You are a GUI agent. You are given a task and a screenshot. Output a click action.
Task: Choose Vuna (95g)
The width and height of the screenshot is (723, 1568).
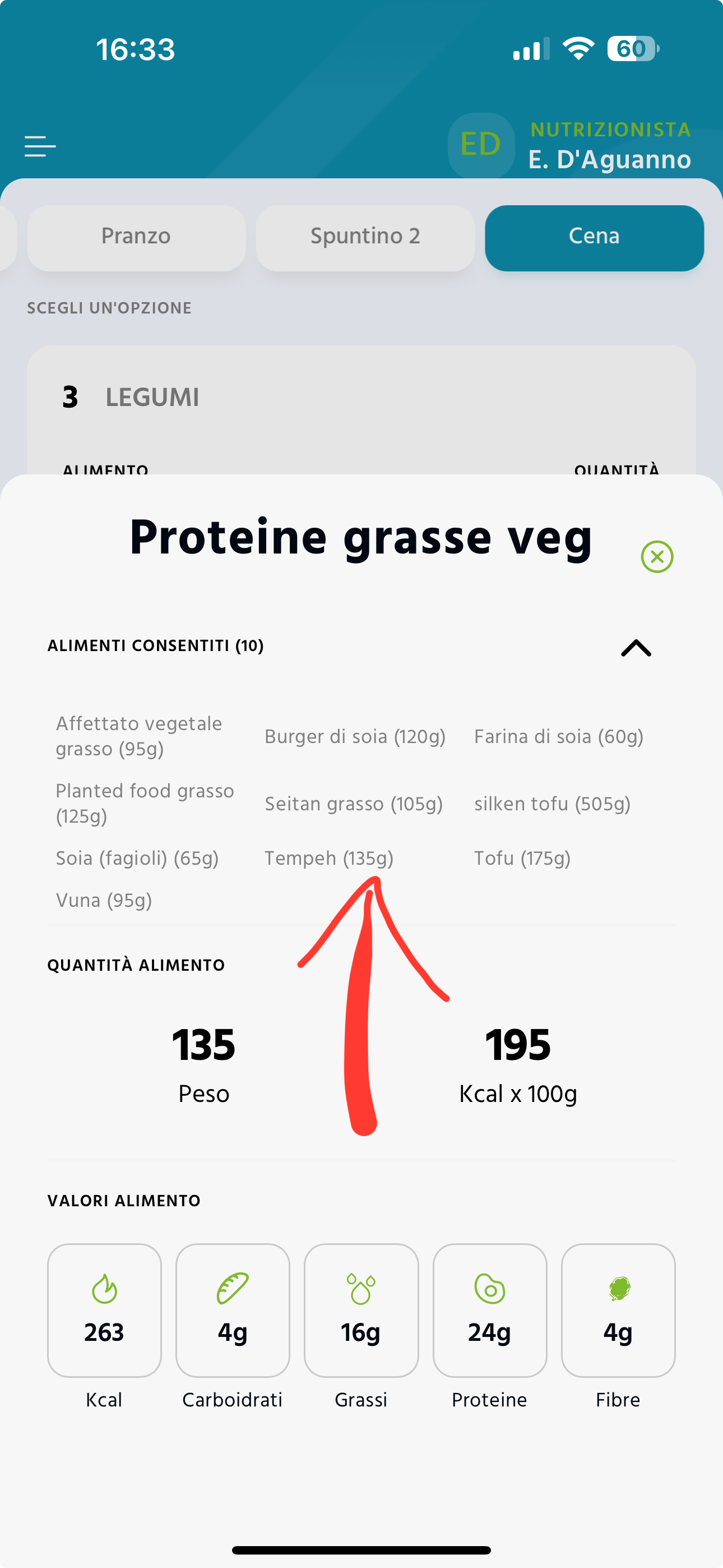104,900
